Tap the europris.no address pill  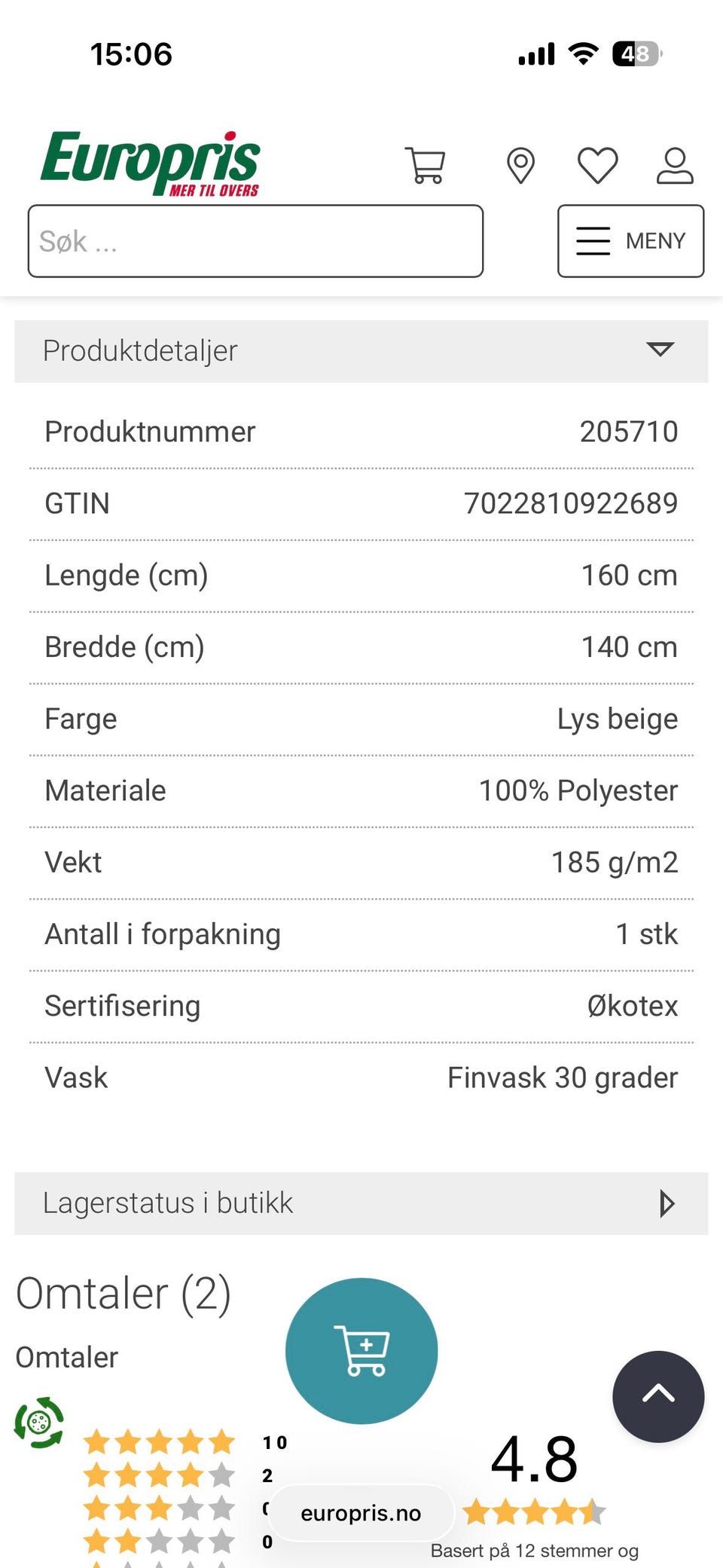point(361,1513)
